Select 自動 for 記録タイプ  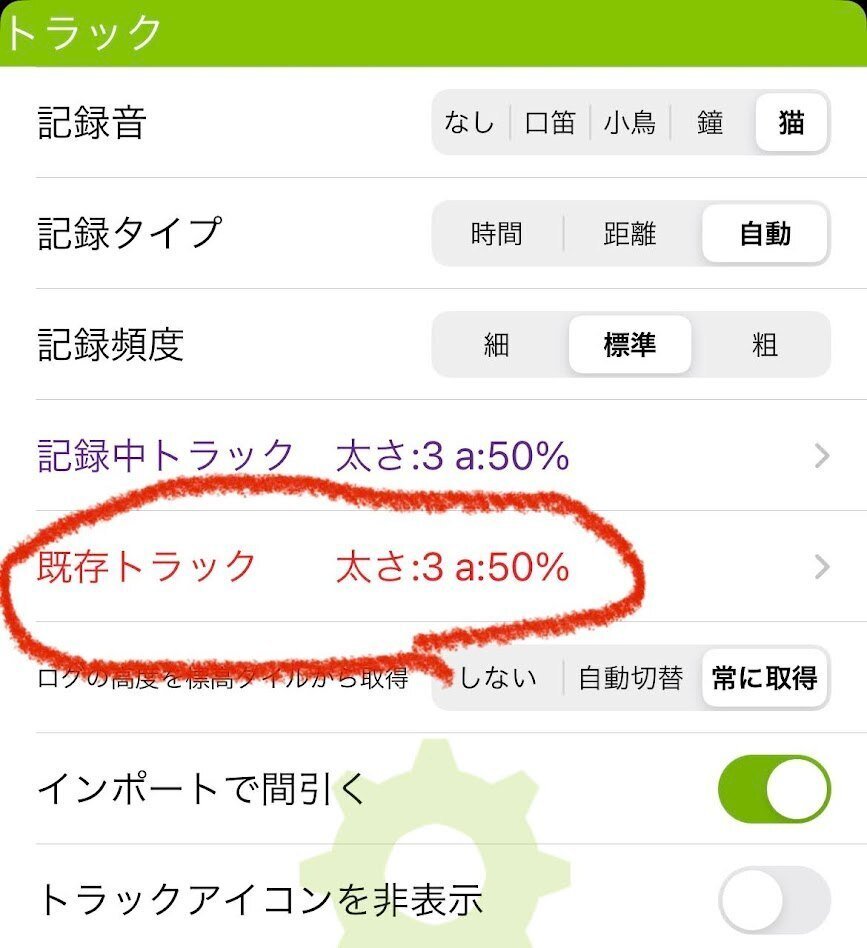point(765,234)
